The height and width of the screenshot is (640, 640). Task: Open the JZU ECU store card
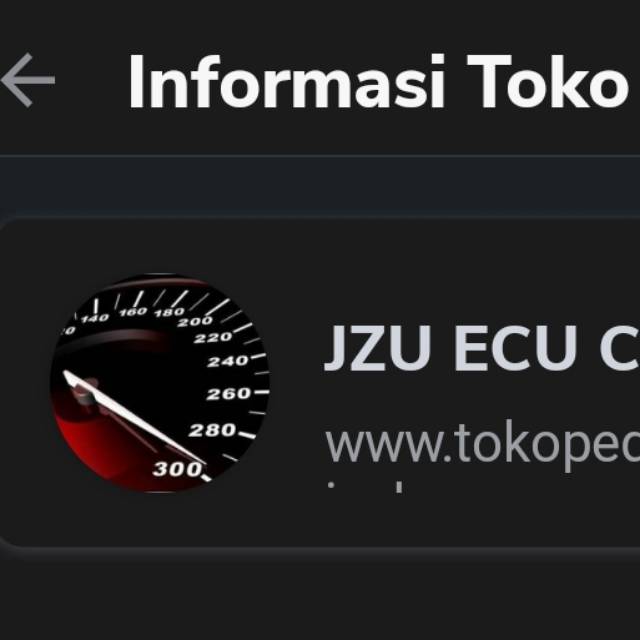pos(400,385)
